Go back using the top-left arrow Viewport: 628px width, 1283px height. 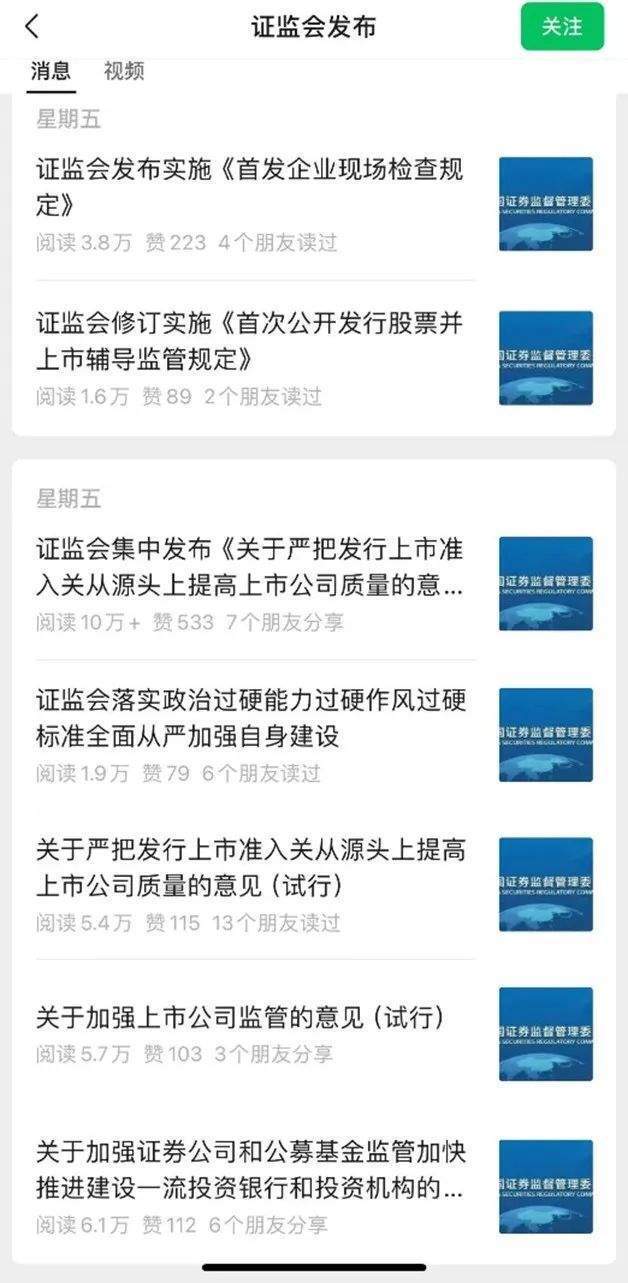32,27
